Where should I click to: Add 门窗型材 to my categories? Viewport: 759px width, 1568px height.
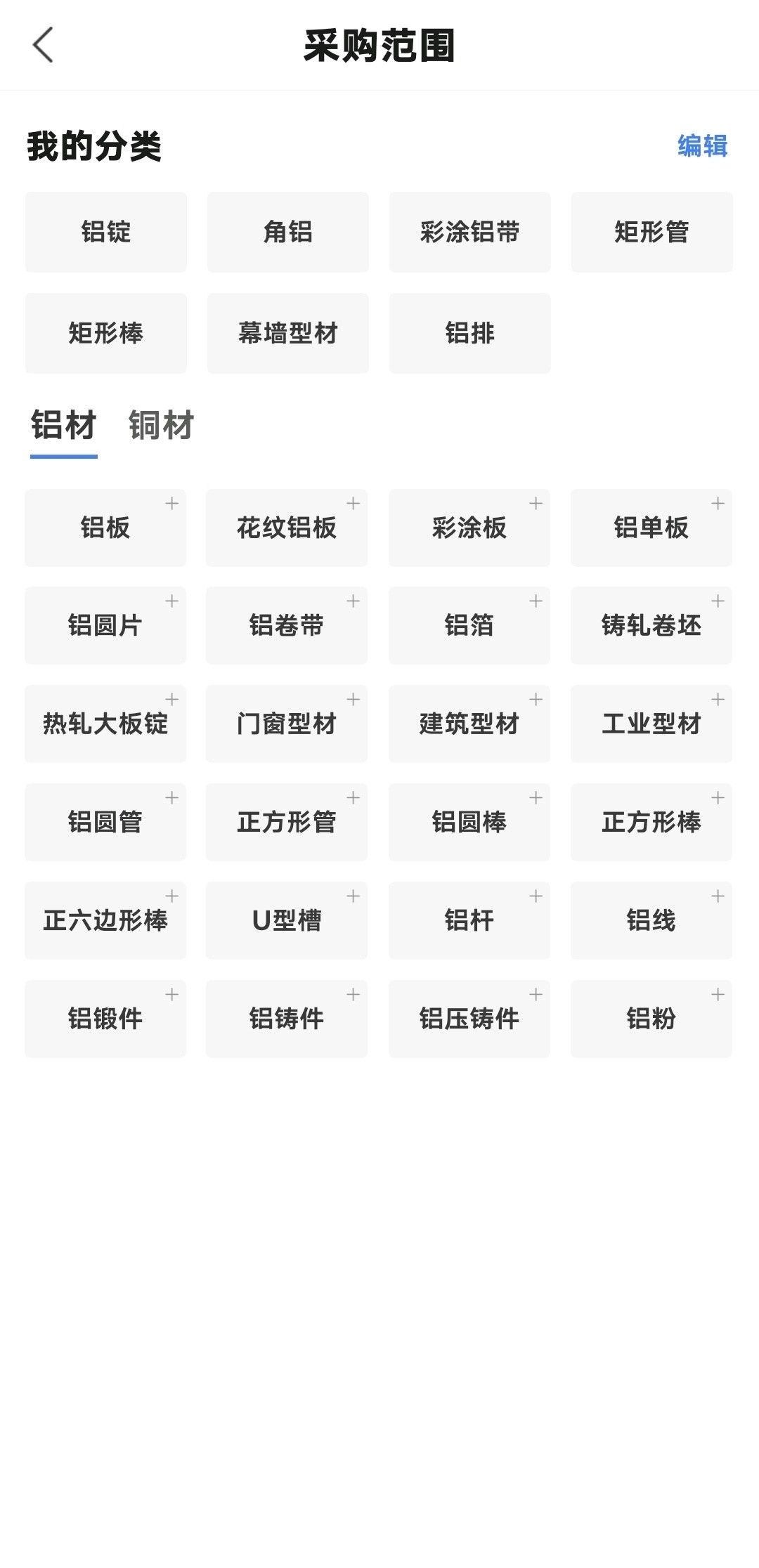(x=287, y=724)
